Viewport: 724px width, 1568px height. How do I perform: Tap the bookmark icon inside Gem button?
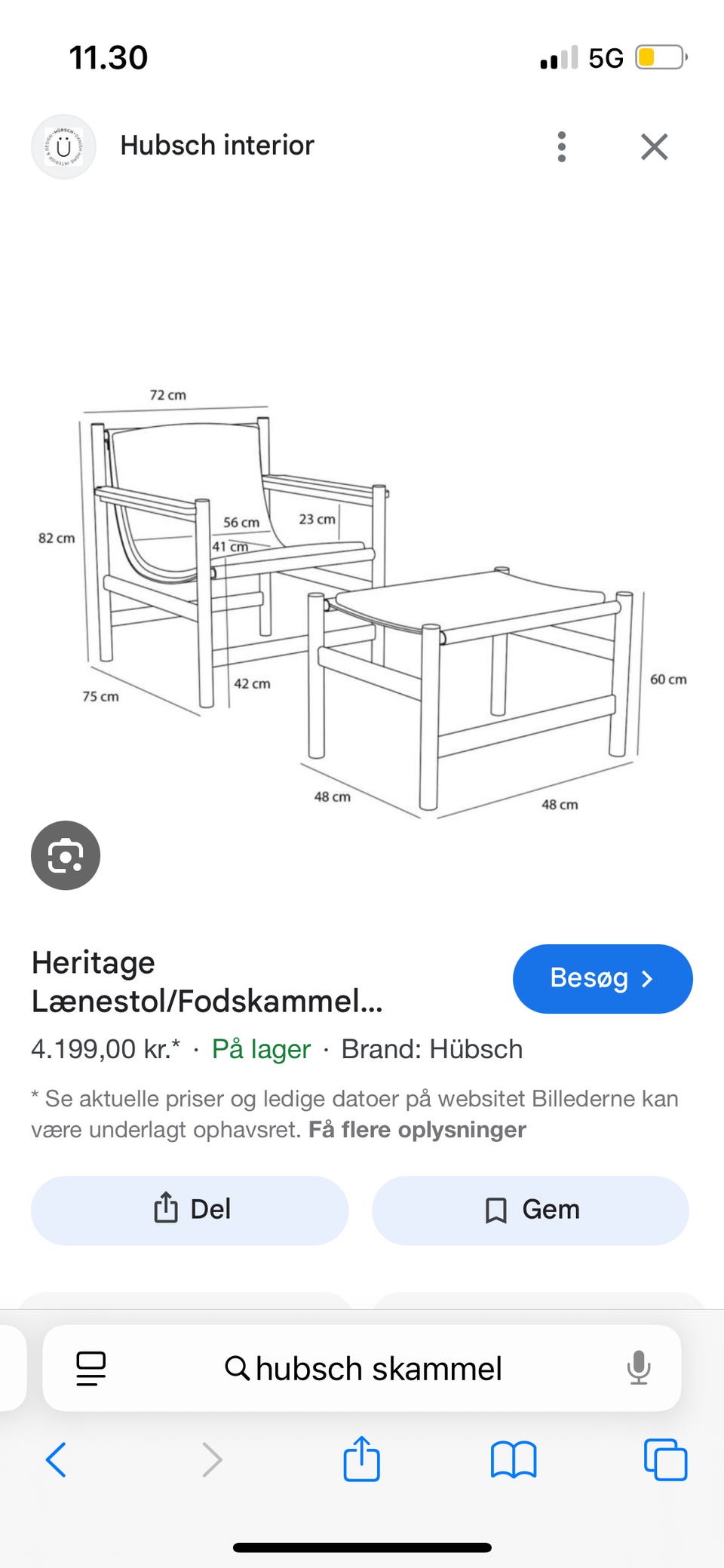[x=497, y=1209]
